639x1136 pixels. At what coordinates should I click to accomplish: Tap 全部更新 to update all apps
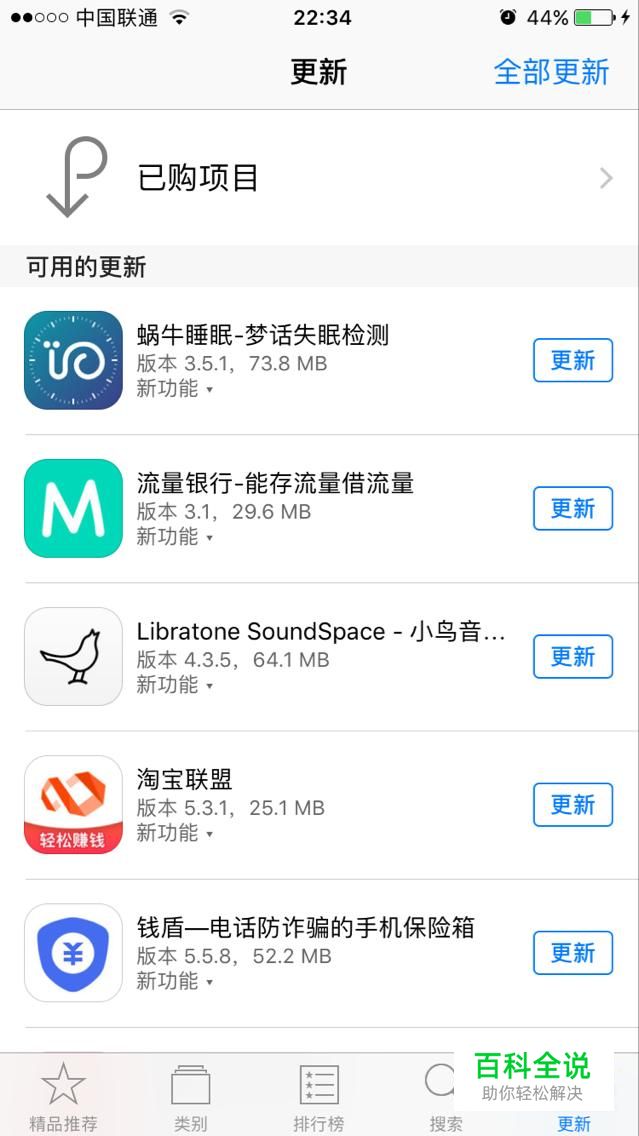(551, 72)
